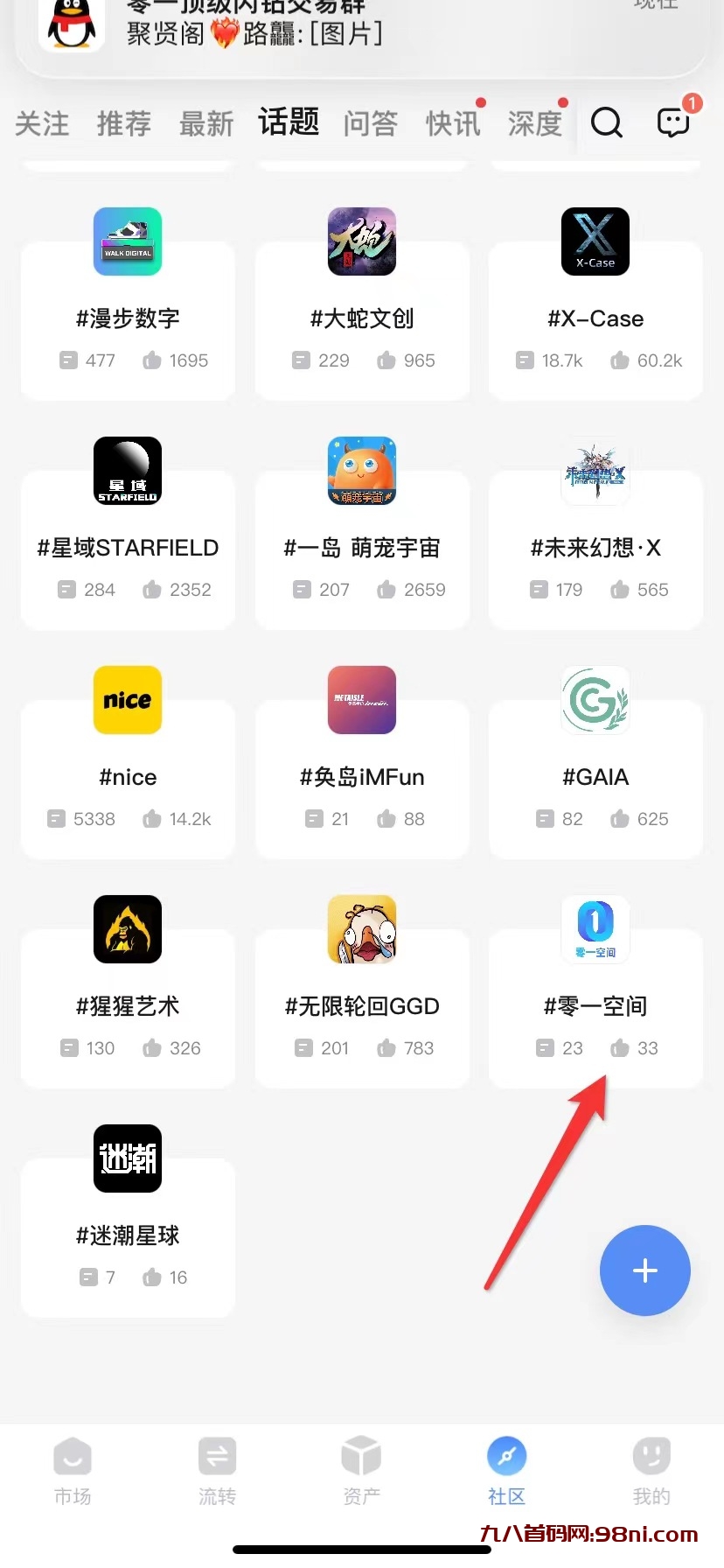Open the X-Case topic app icon
This screenshot has width=724, height=1568.
point(595,241)
